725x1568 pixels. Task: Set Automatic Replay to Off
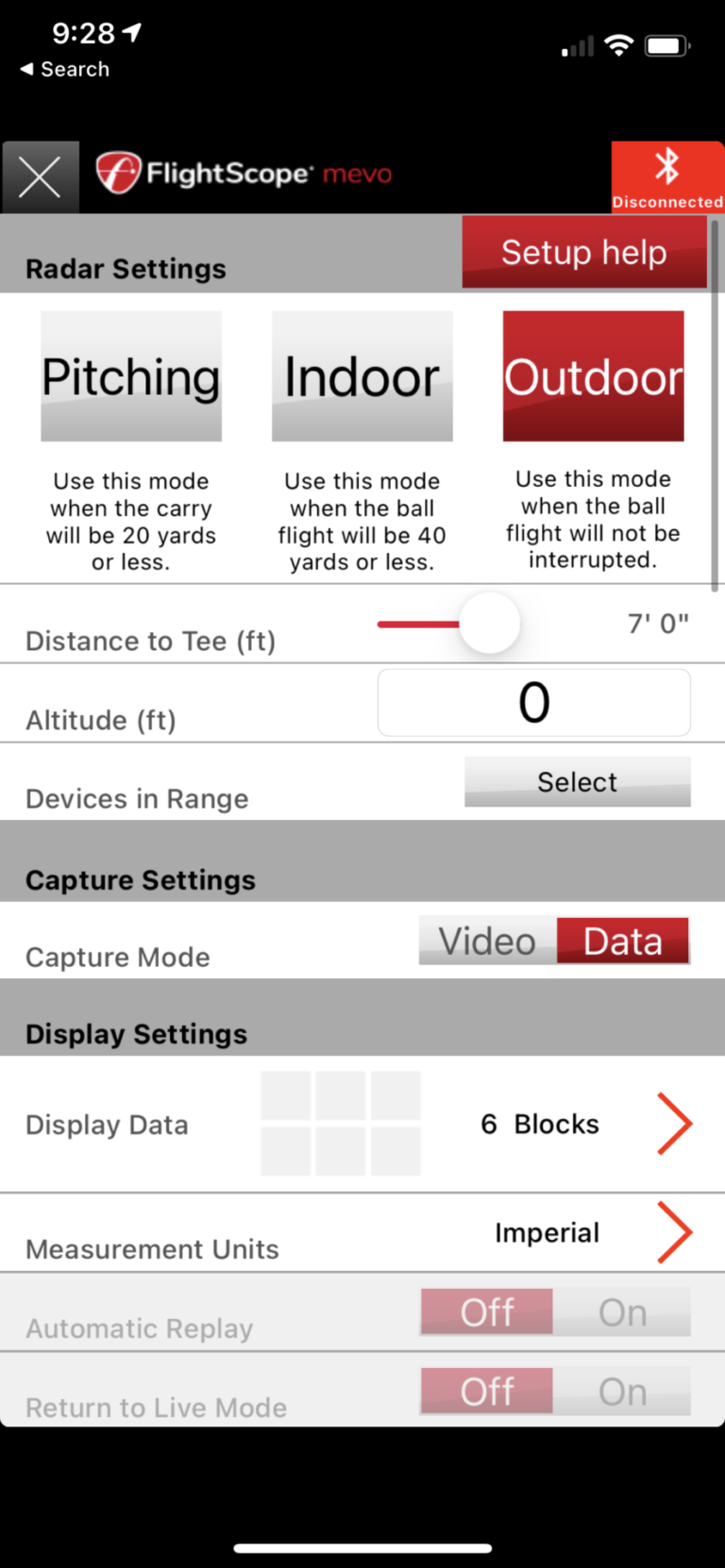click(x=487, y=1312)
